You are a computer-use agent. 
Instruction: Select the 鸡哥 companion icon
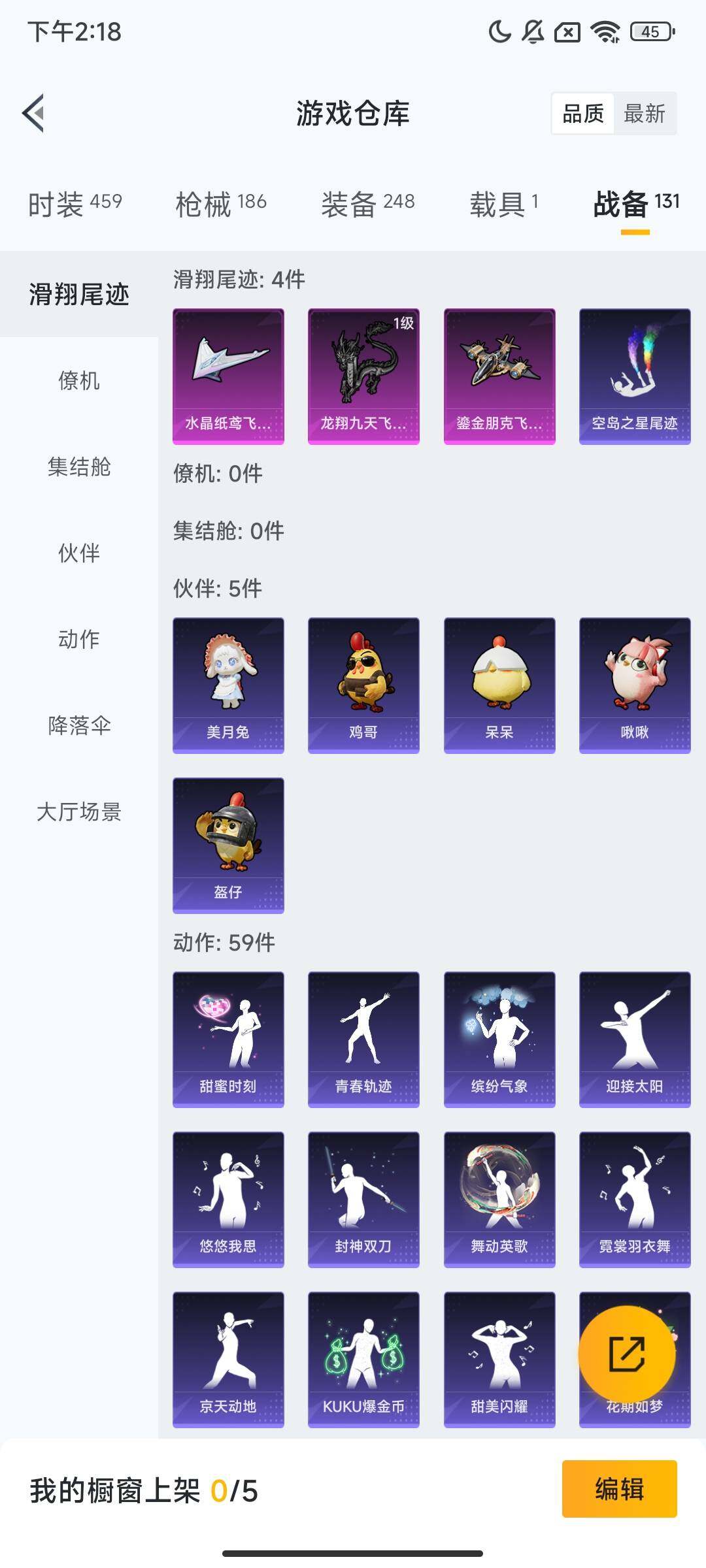pyautogui.click(x=363, y=683)
